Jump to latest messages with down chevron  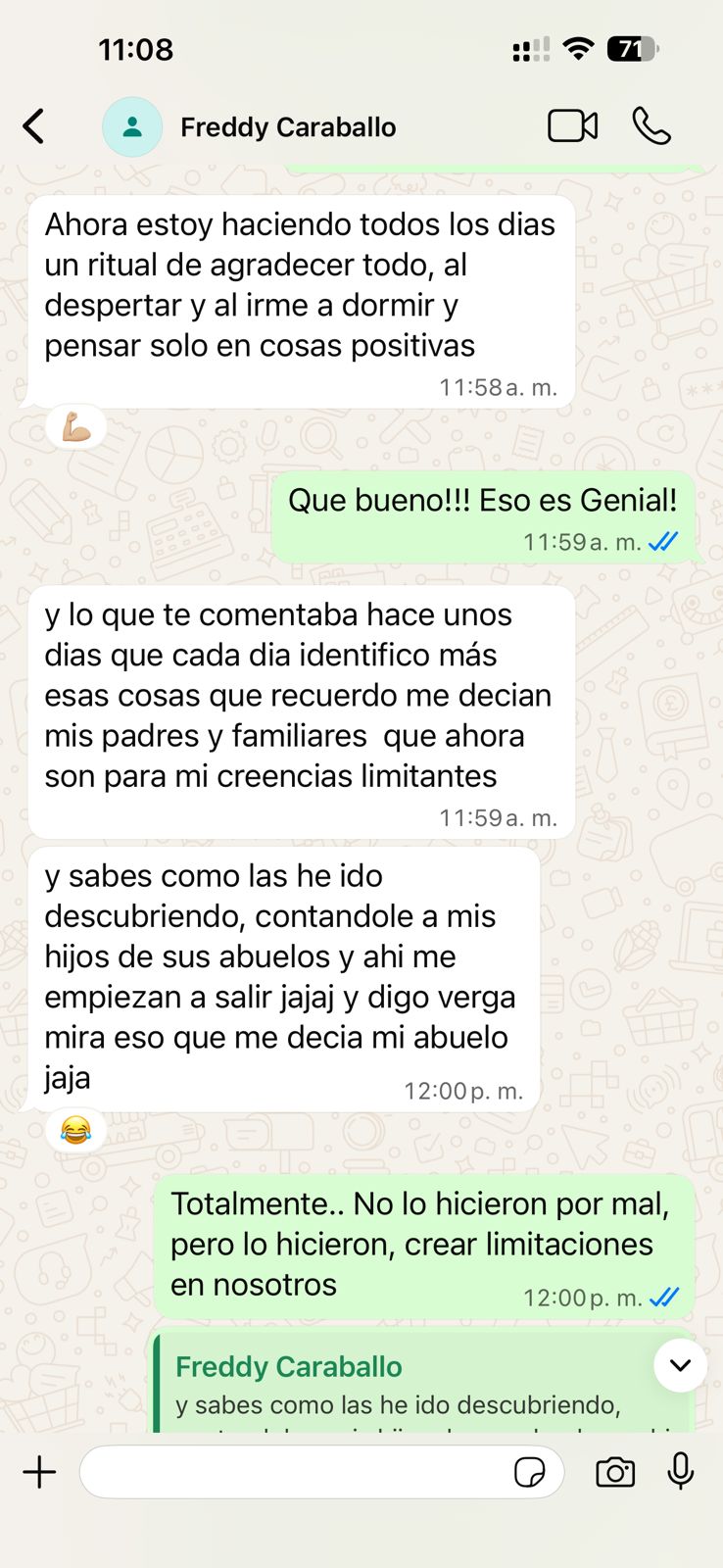pos(680,1365)
